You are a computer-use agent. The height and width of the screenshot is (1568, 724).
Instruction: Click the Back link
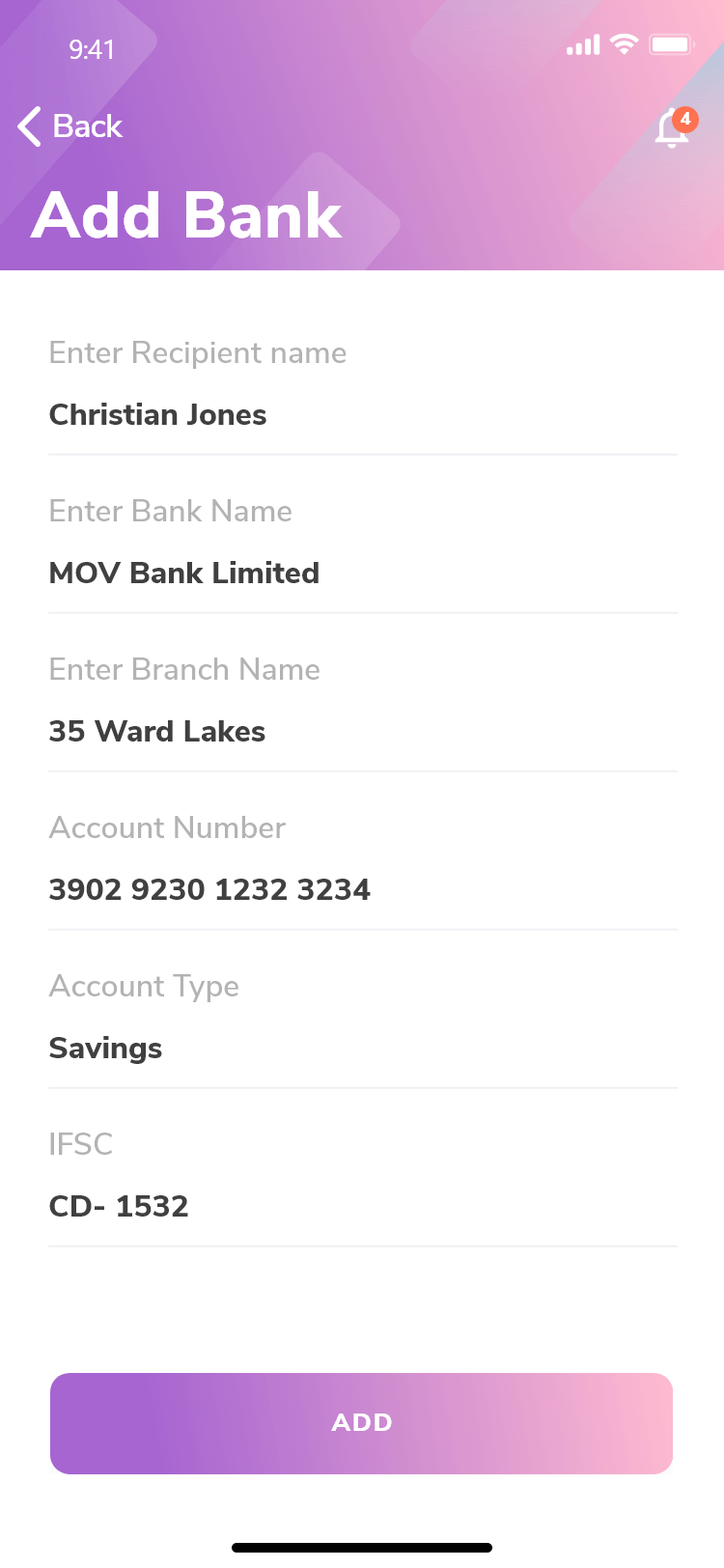[88, 126]
